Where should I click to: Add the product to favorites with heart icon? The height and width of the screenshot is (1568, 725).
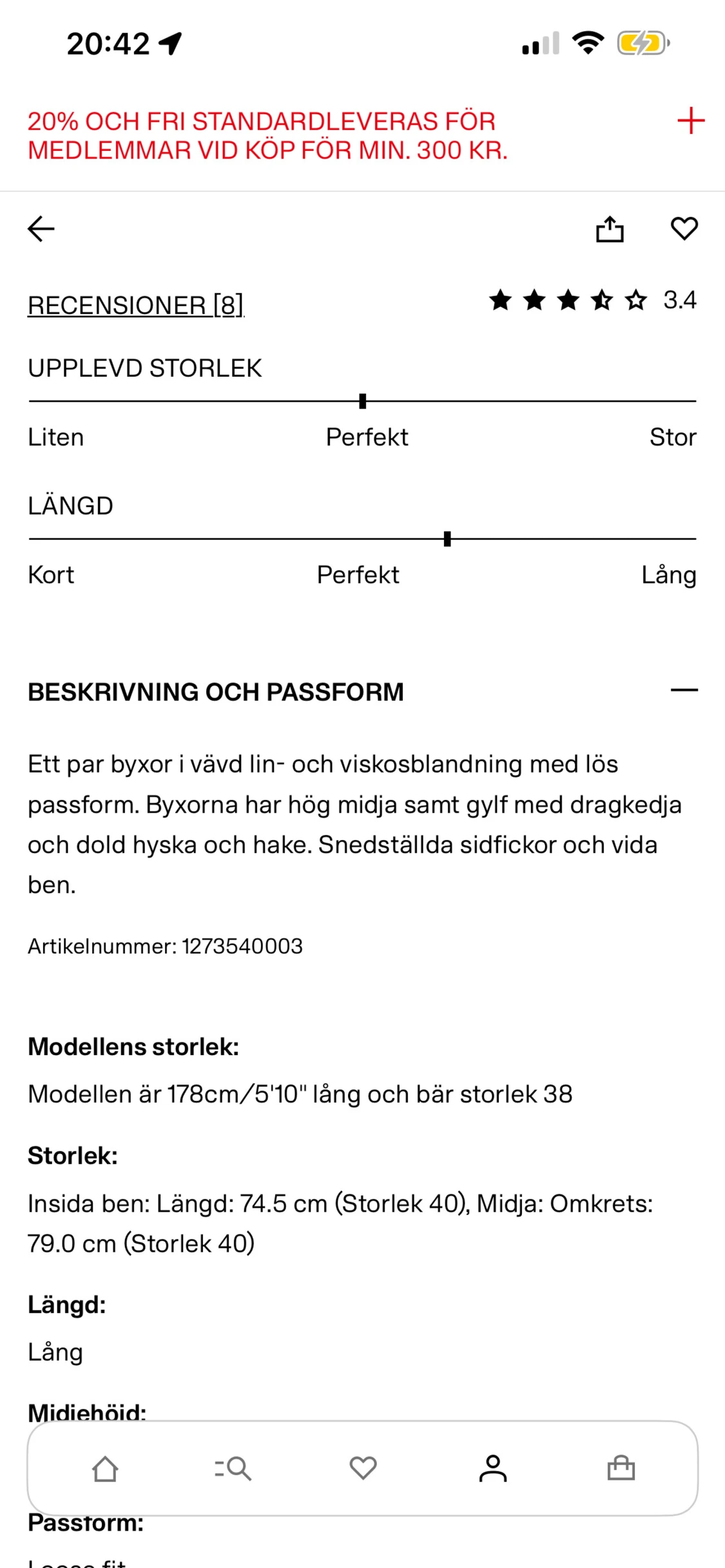tap(683, 229)
